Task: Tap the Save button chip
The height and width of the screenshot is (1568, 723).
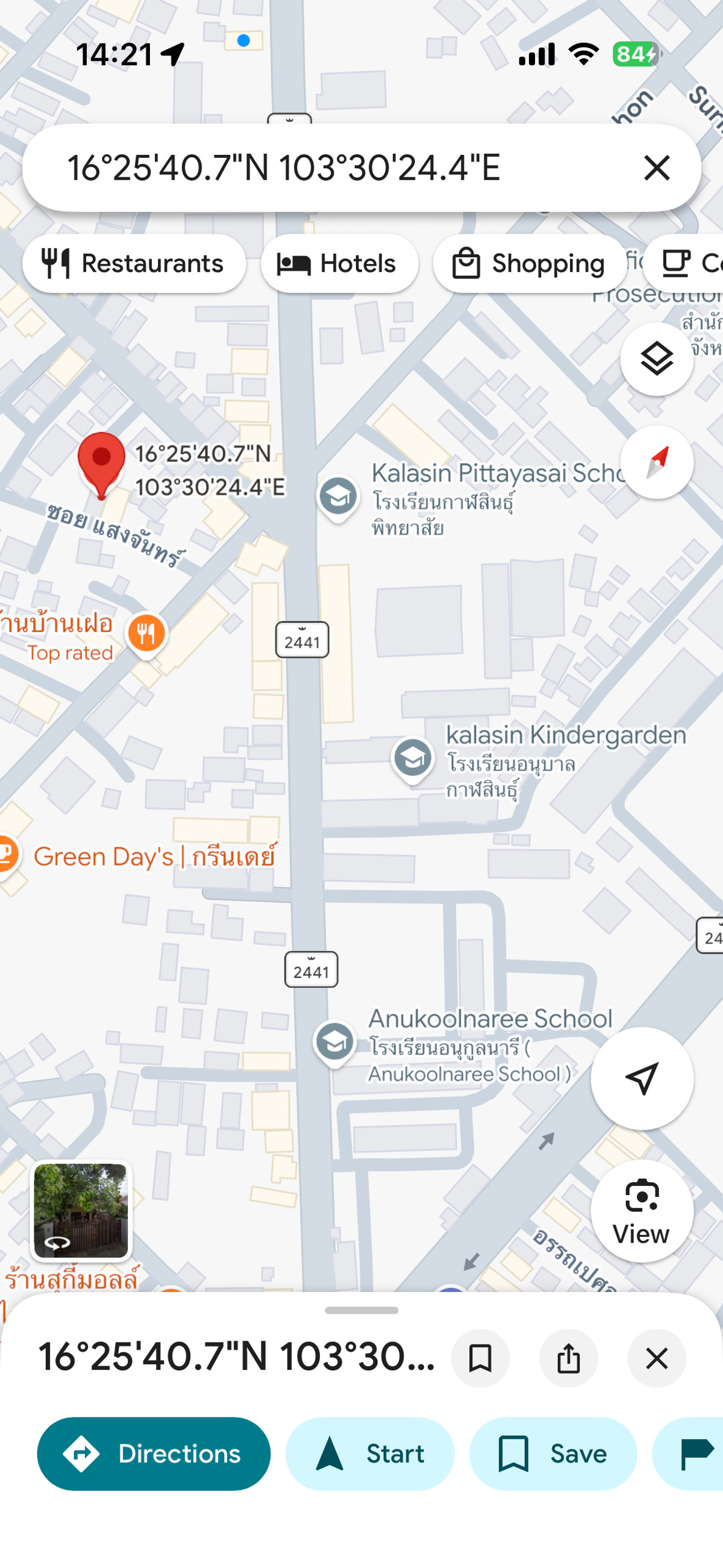Action: pos(552,1454)
